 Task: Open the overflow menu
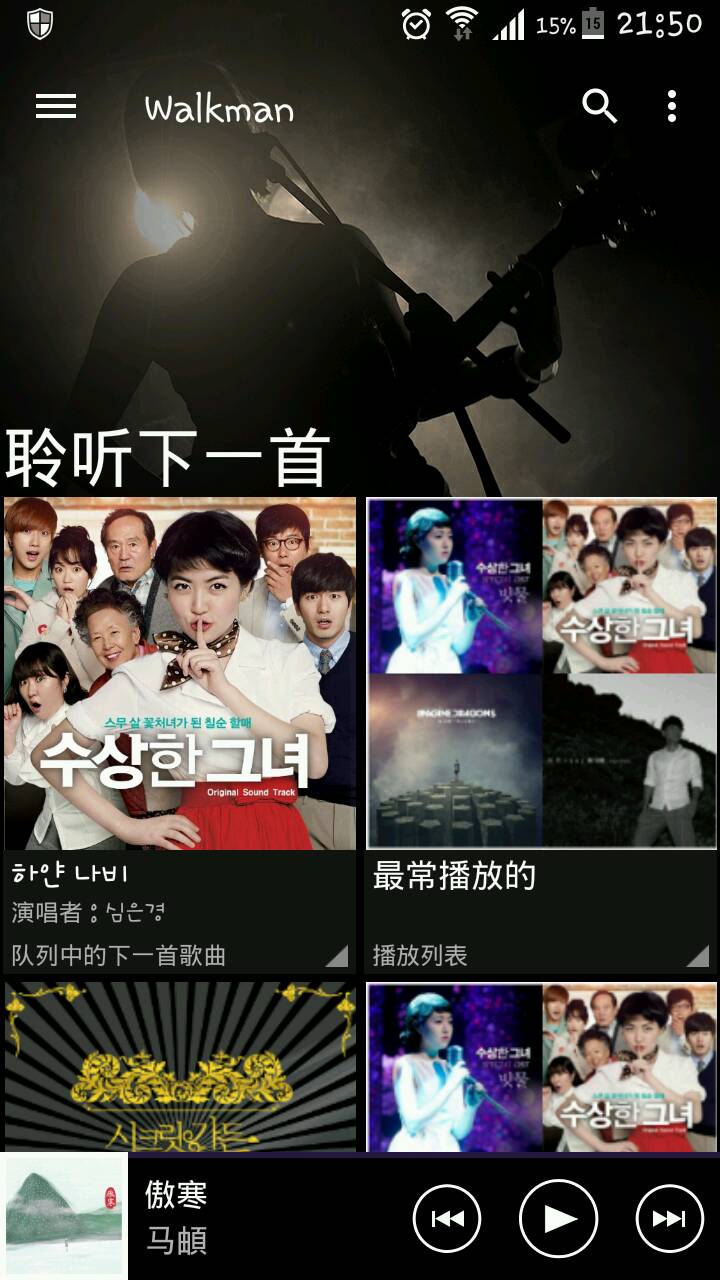[672, 106]
